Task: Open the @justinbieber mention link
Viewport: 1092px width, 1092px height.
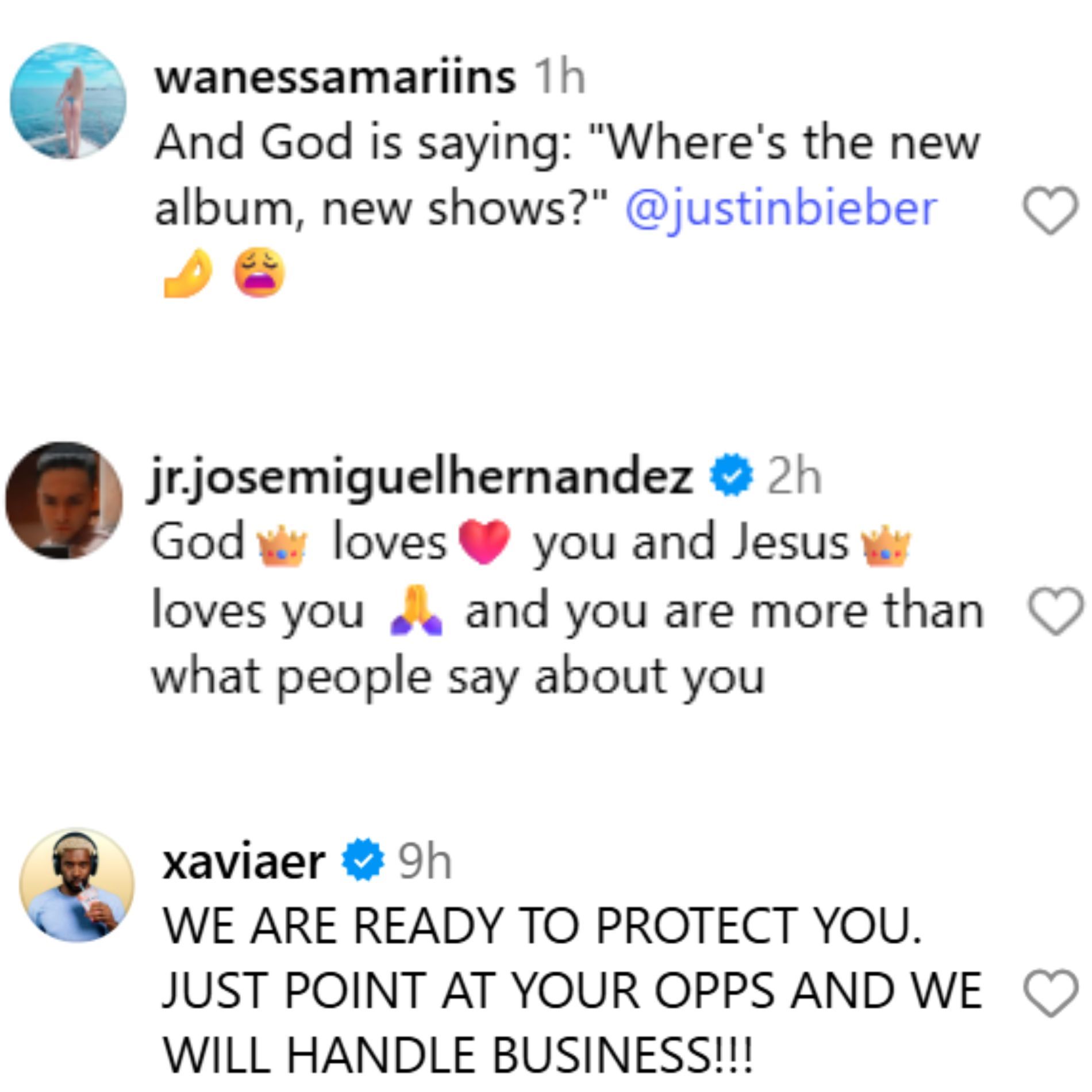Action: pos(781,209)
